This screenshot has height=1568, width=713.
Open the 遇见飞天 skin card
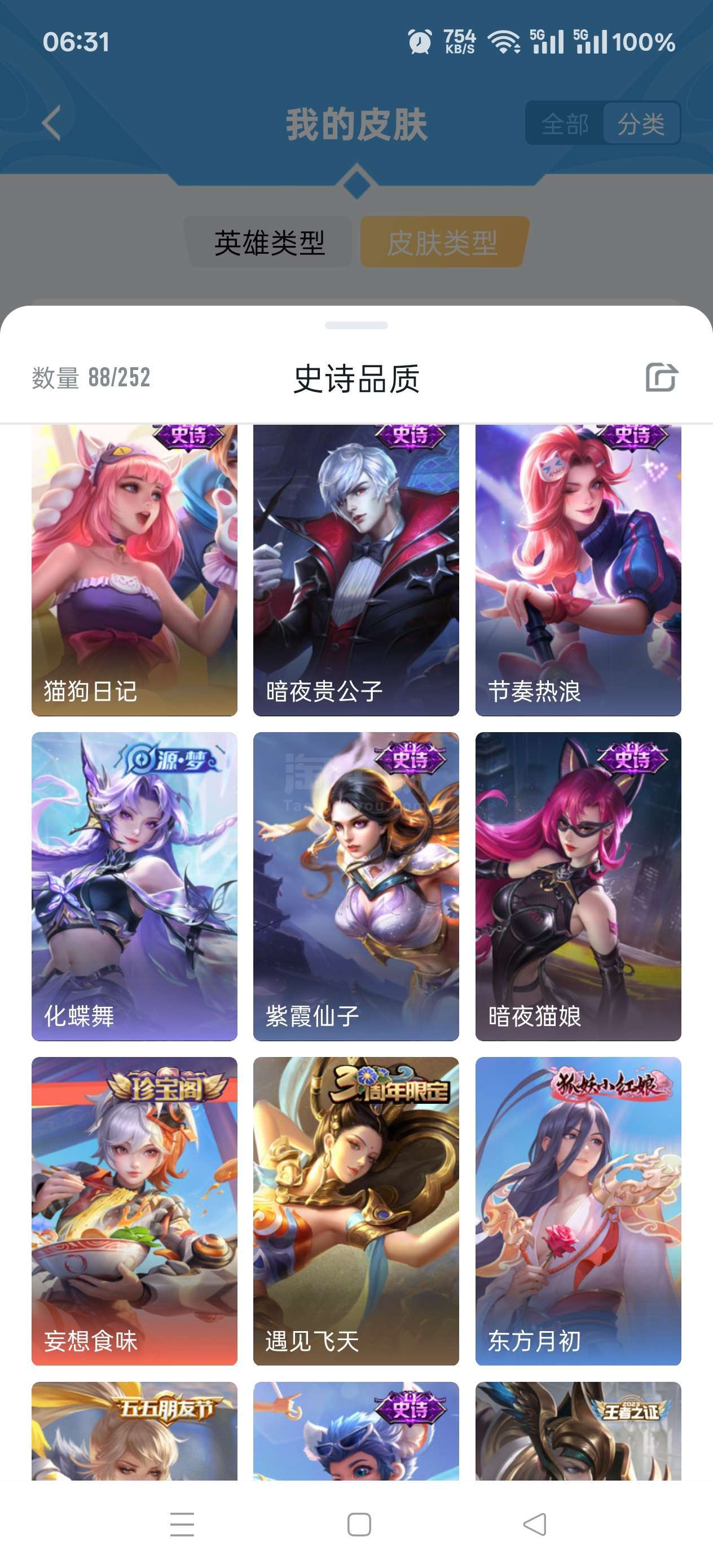click(x=356, y=1212)
